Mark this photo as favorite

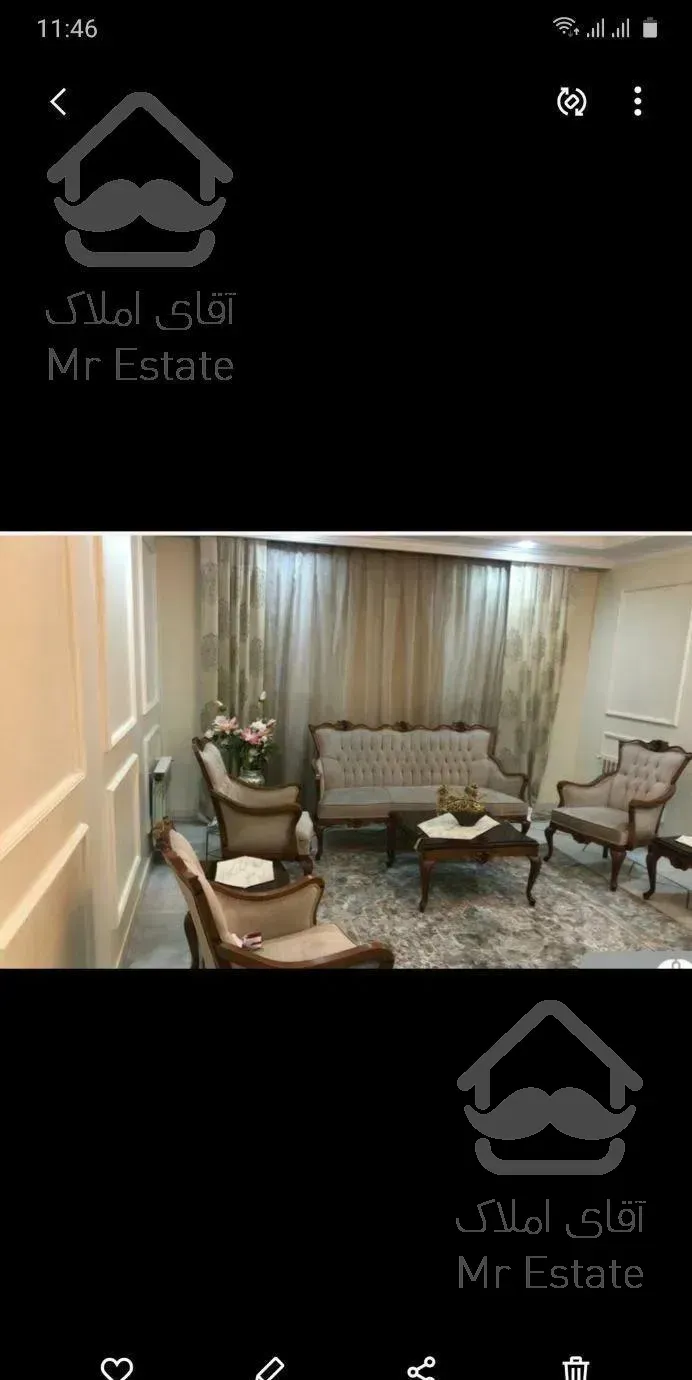point(117,1367)
